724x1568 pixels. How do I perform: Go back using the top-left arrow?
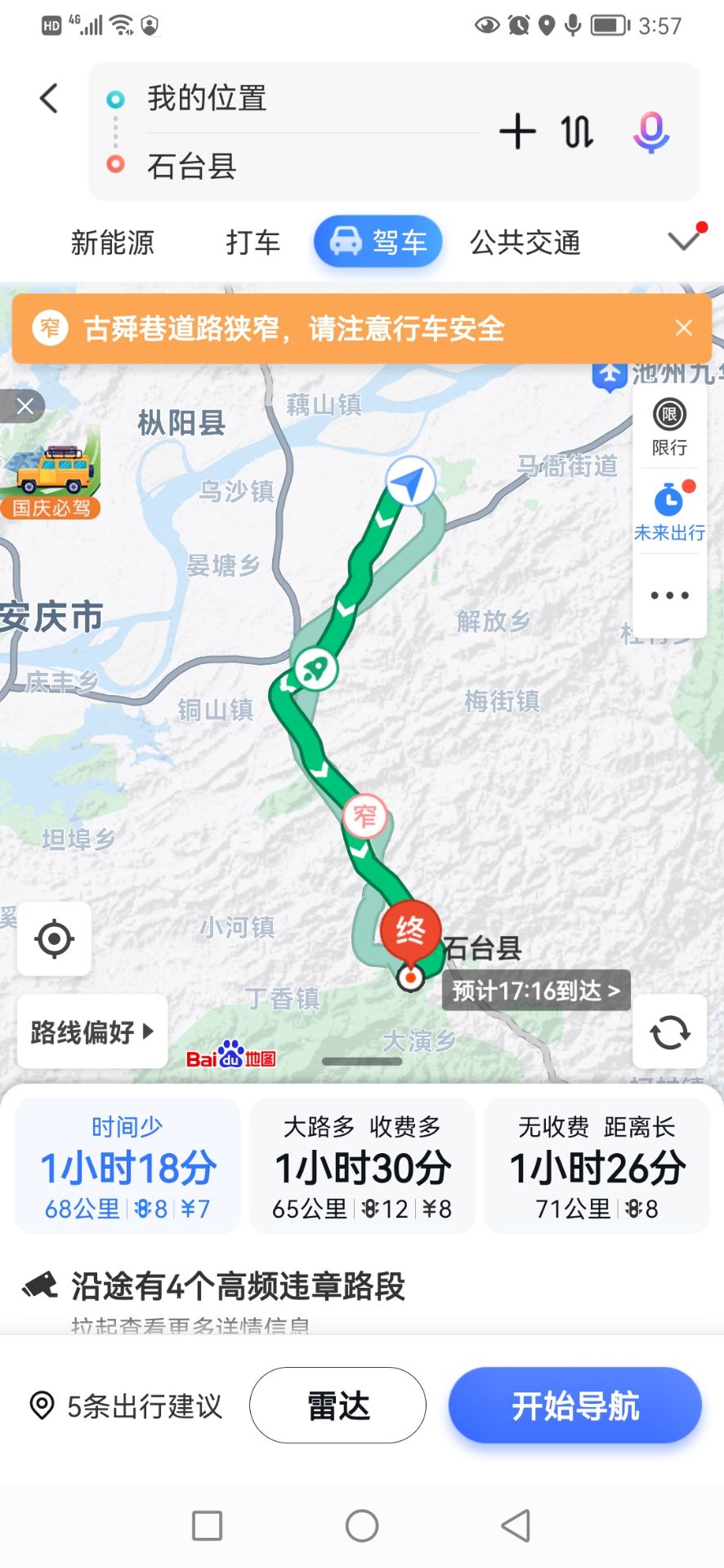pos(49,99)
